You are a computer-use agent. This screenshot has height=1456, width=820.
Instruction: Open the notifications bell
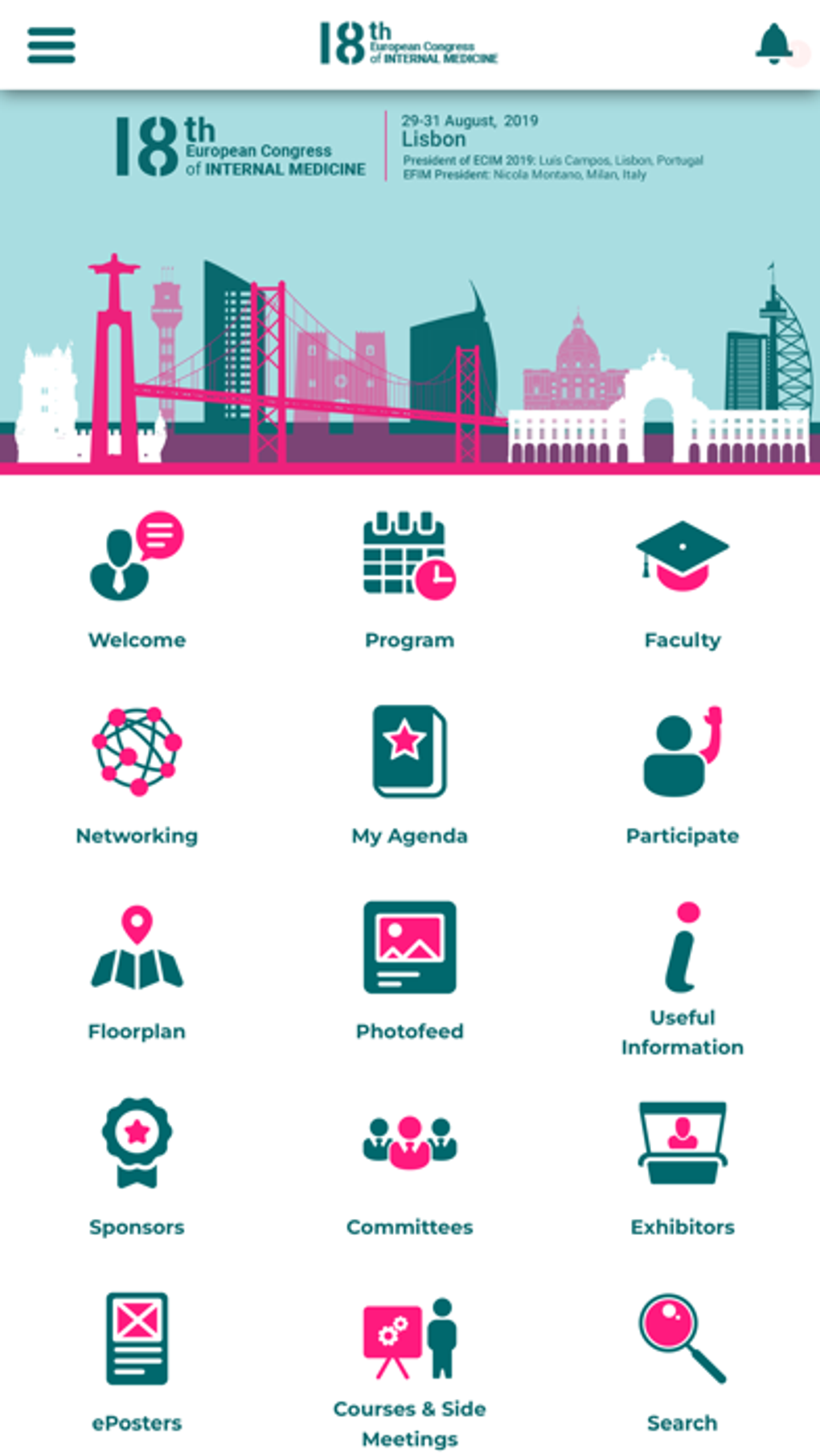point(773,44)
